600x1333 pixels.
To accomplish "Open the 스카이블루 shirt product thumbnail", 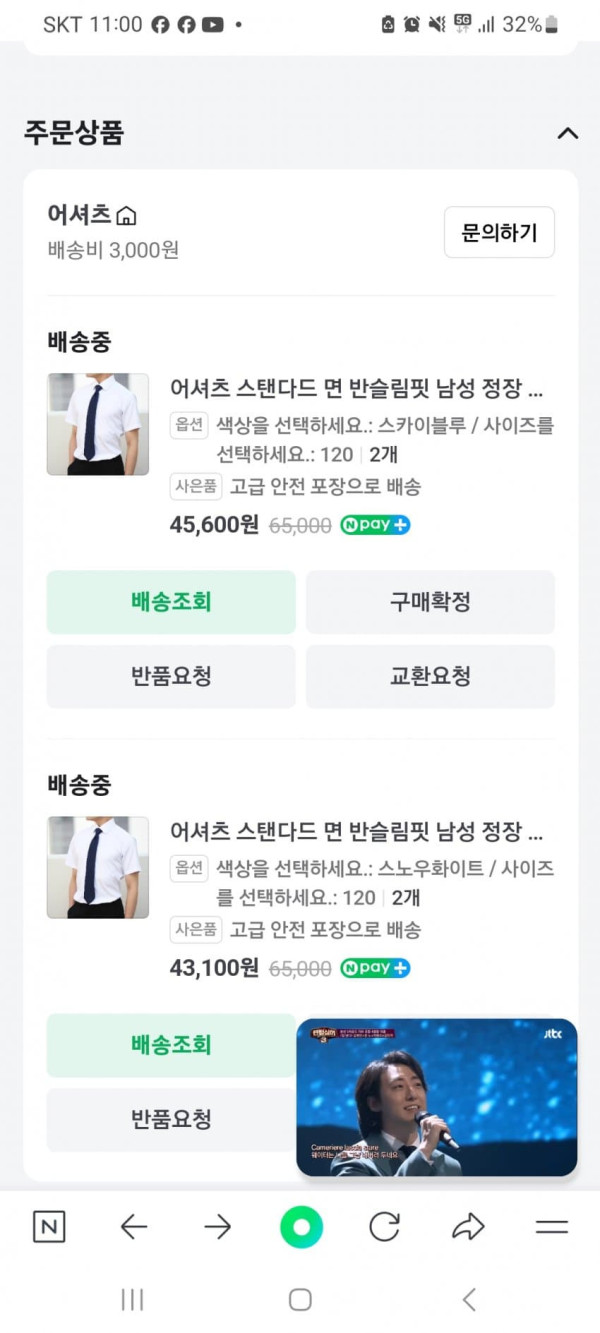I will point(98,424).
